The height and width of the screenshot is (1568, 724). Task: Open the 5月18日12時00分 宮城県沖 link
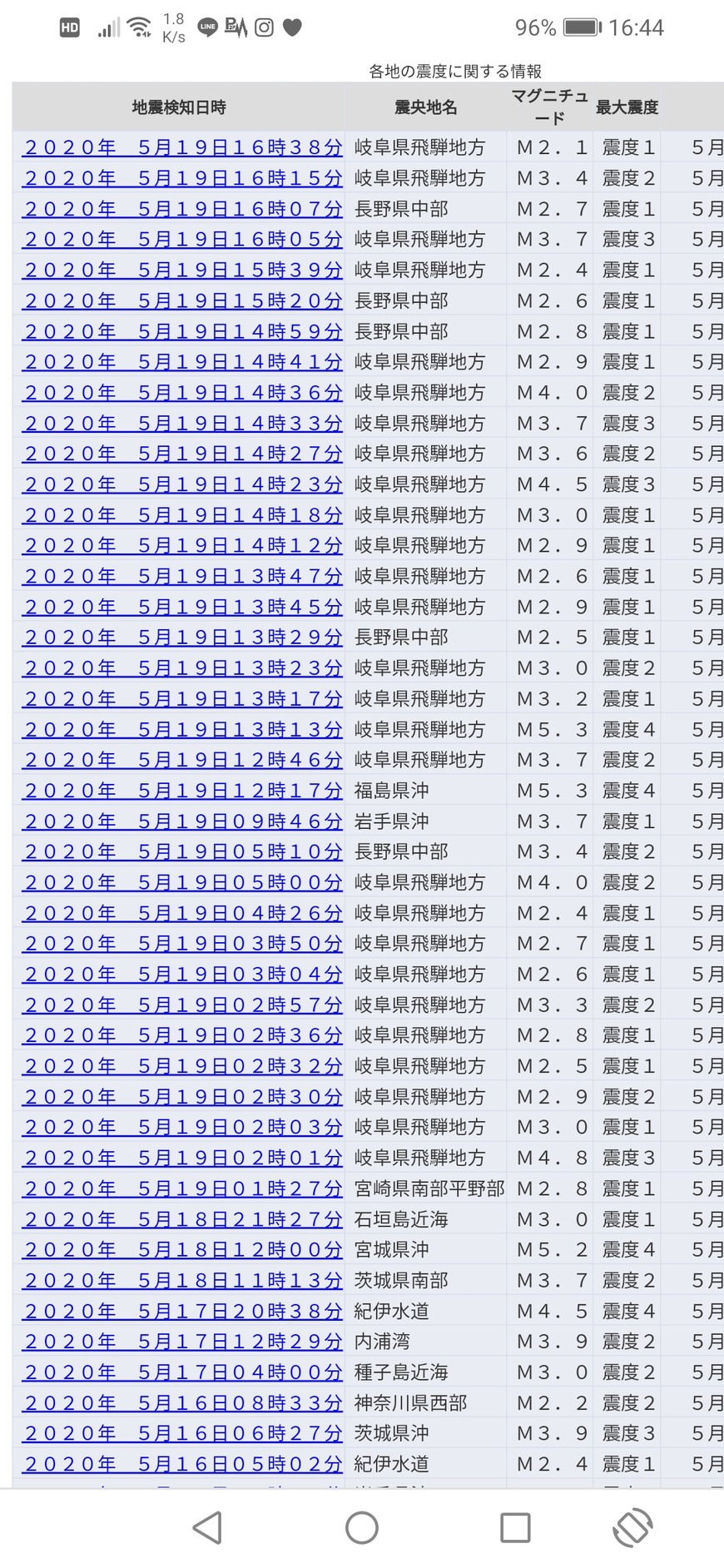tap(183, 1250)
